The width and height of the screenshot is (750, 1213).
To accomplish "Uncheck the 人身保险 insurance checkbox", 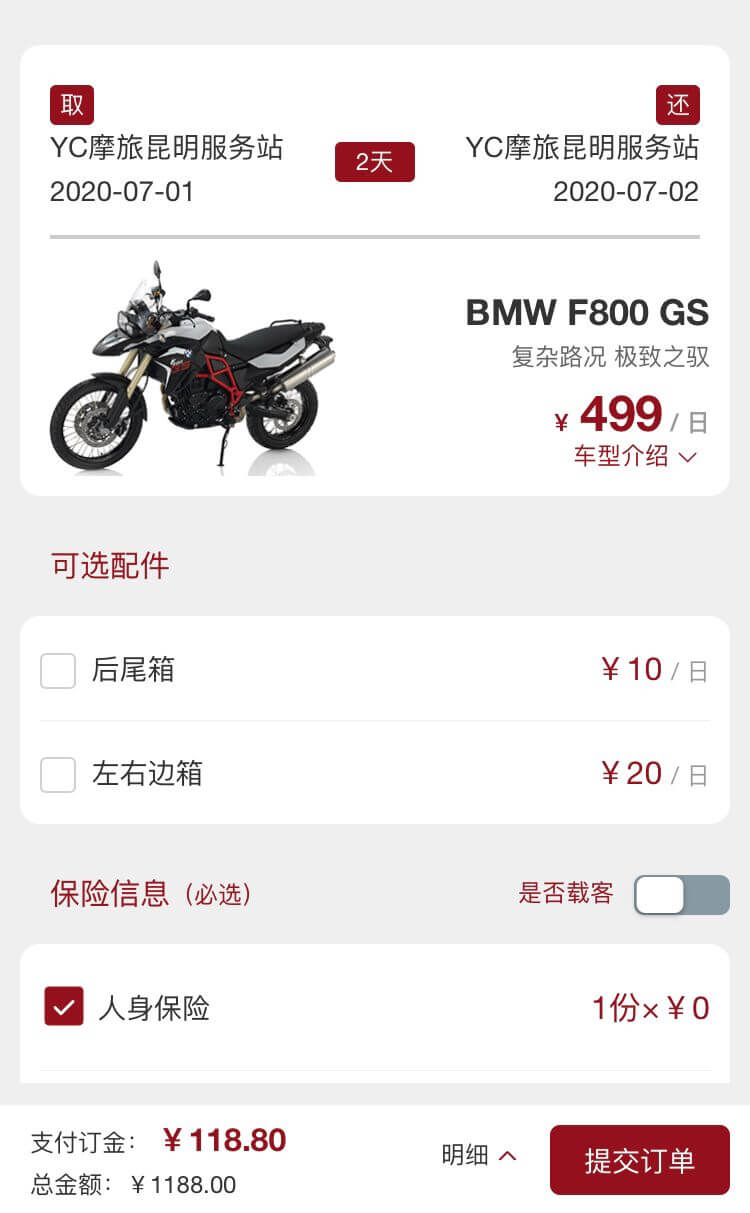I will click(64, 1007).
